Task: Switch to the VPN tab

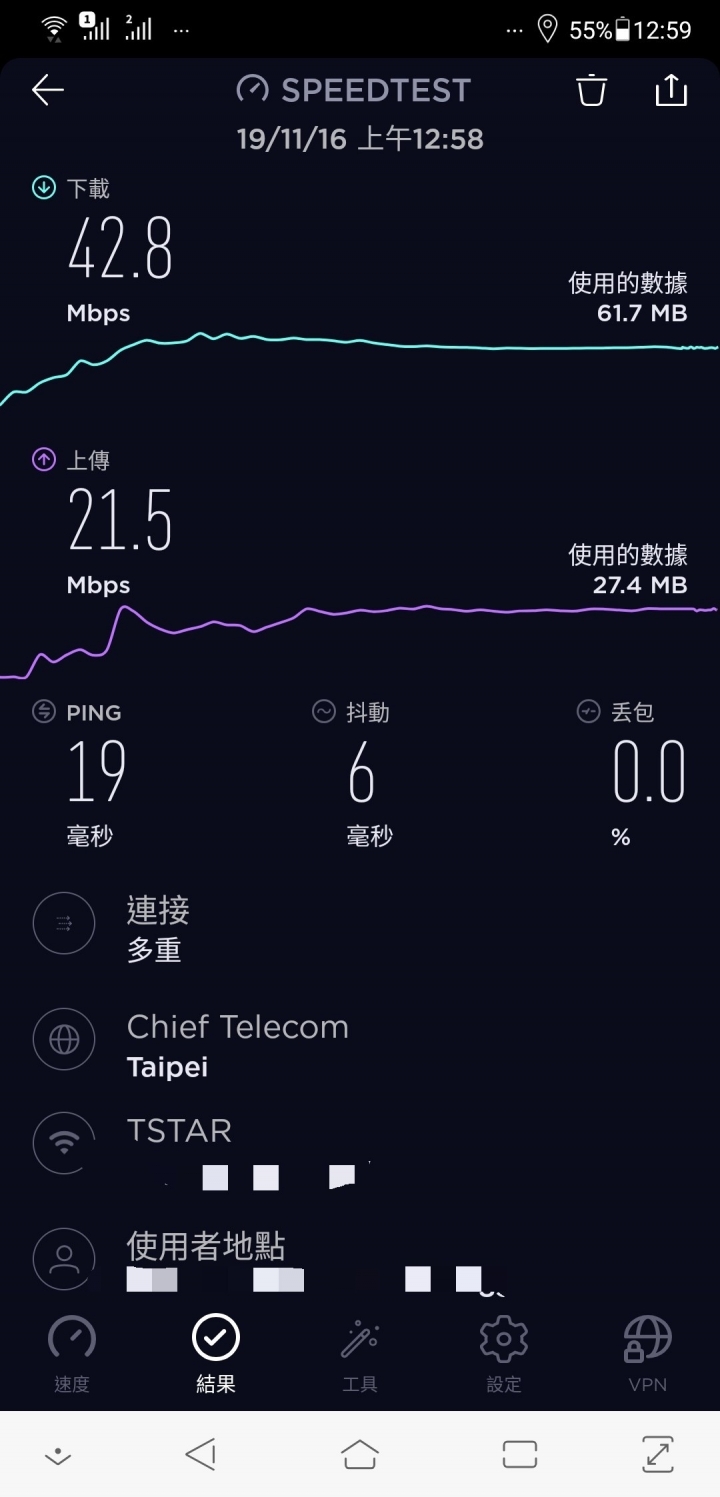Action: pyautogui.click(x=648, y=1354)
